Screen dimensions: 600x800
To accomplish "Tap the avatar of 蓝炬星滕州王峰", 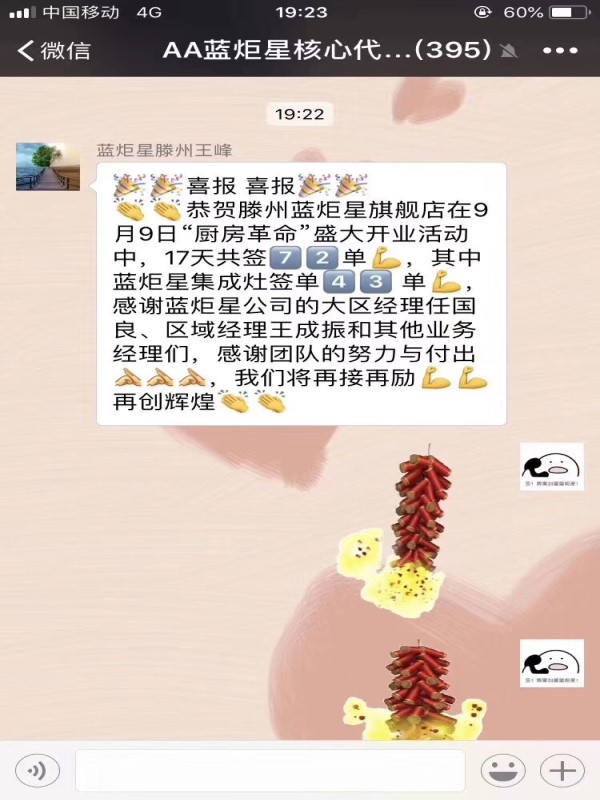I will click(48, 166).
